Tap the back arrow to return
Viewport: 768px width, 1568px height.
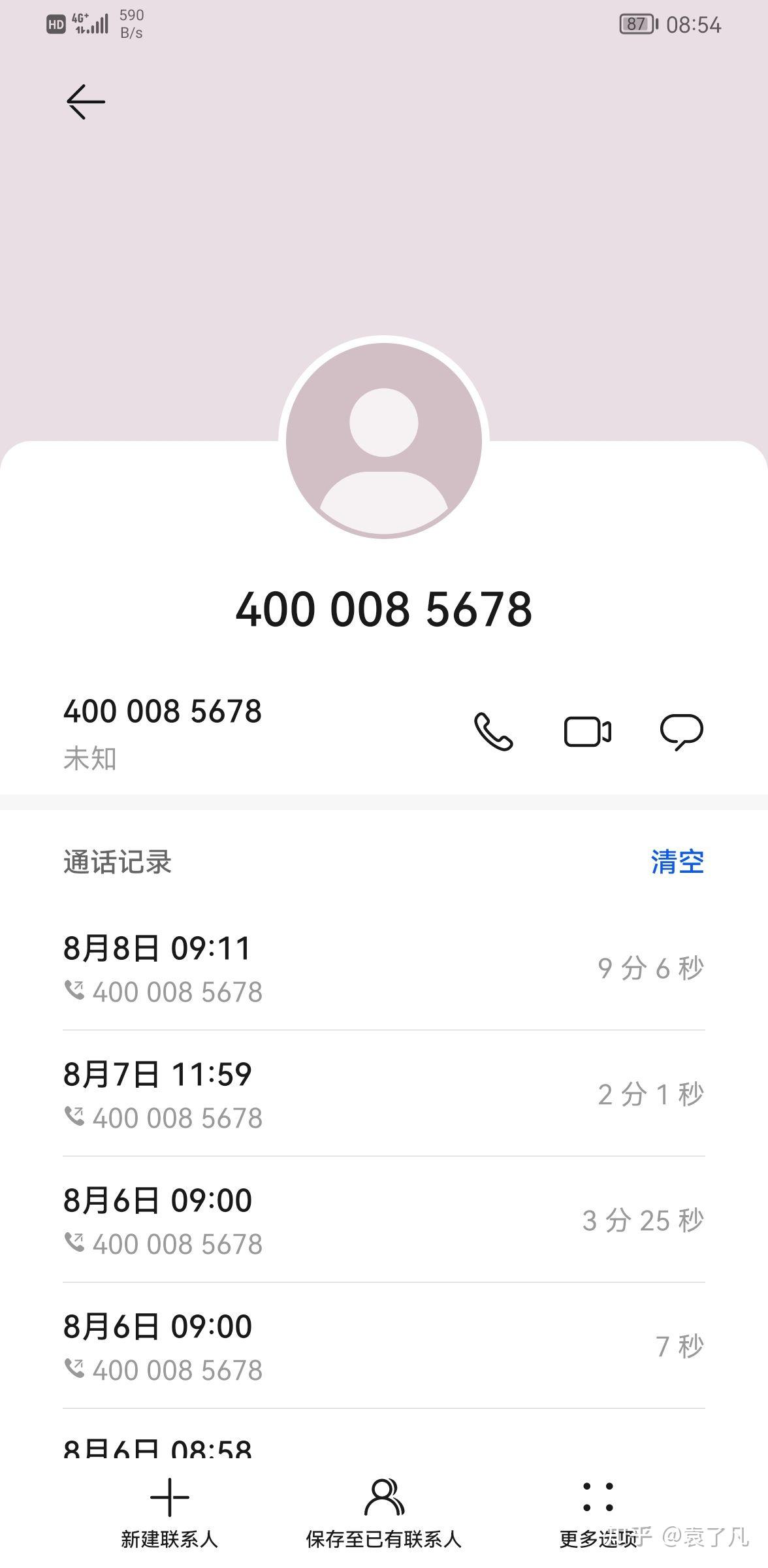(x=86, y=102)
